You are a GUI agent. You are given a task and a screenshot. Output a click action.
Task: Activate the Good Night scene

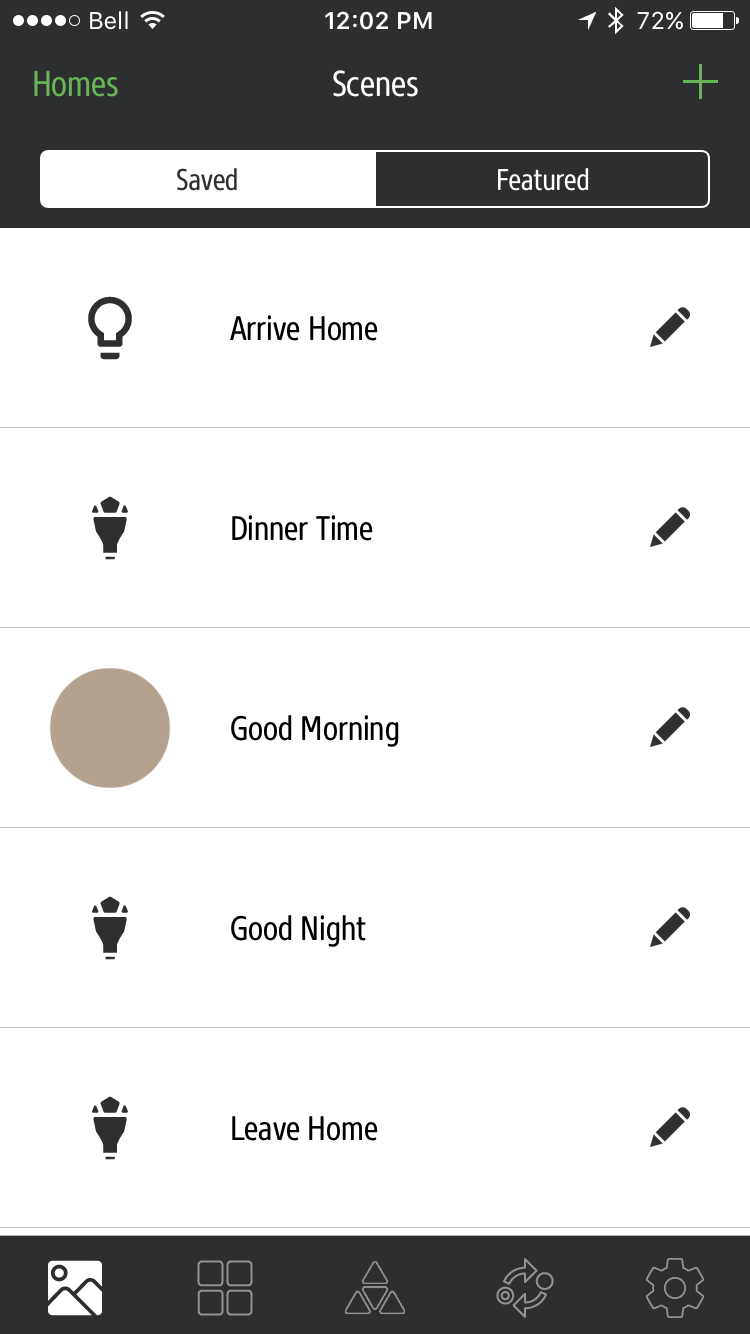pos(375,928)
